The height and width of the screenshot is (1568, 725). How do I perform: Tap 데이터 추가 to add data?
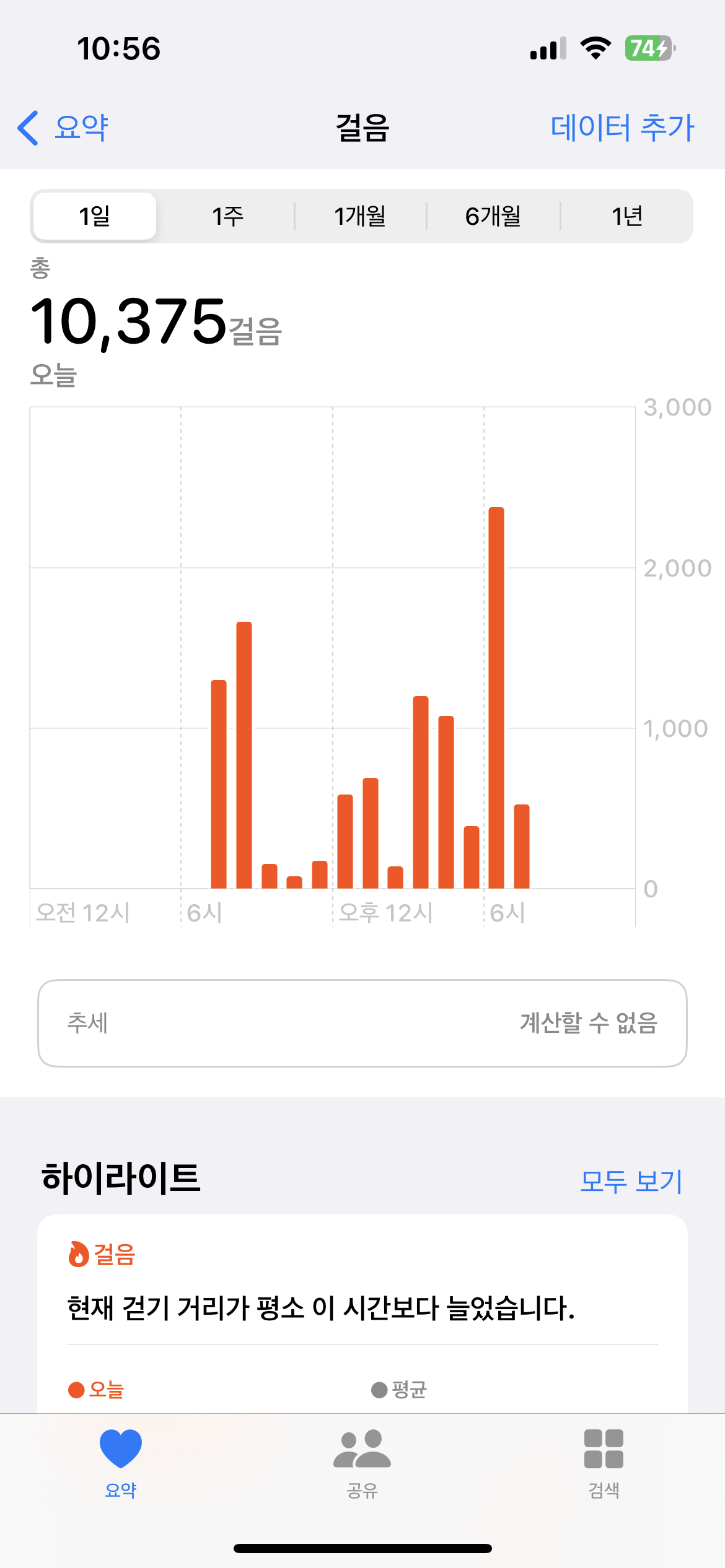pyautogui.click(x=622, y=128)
